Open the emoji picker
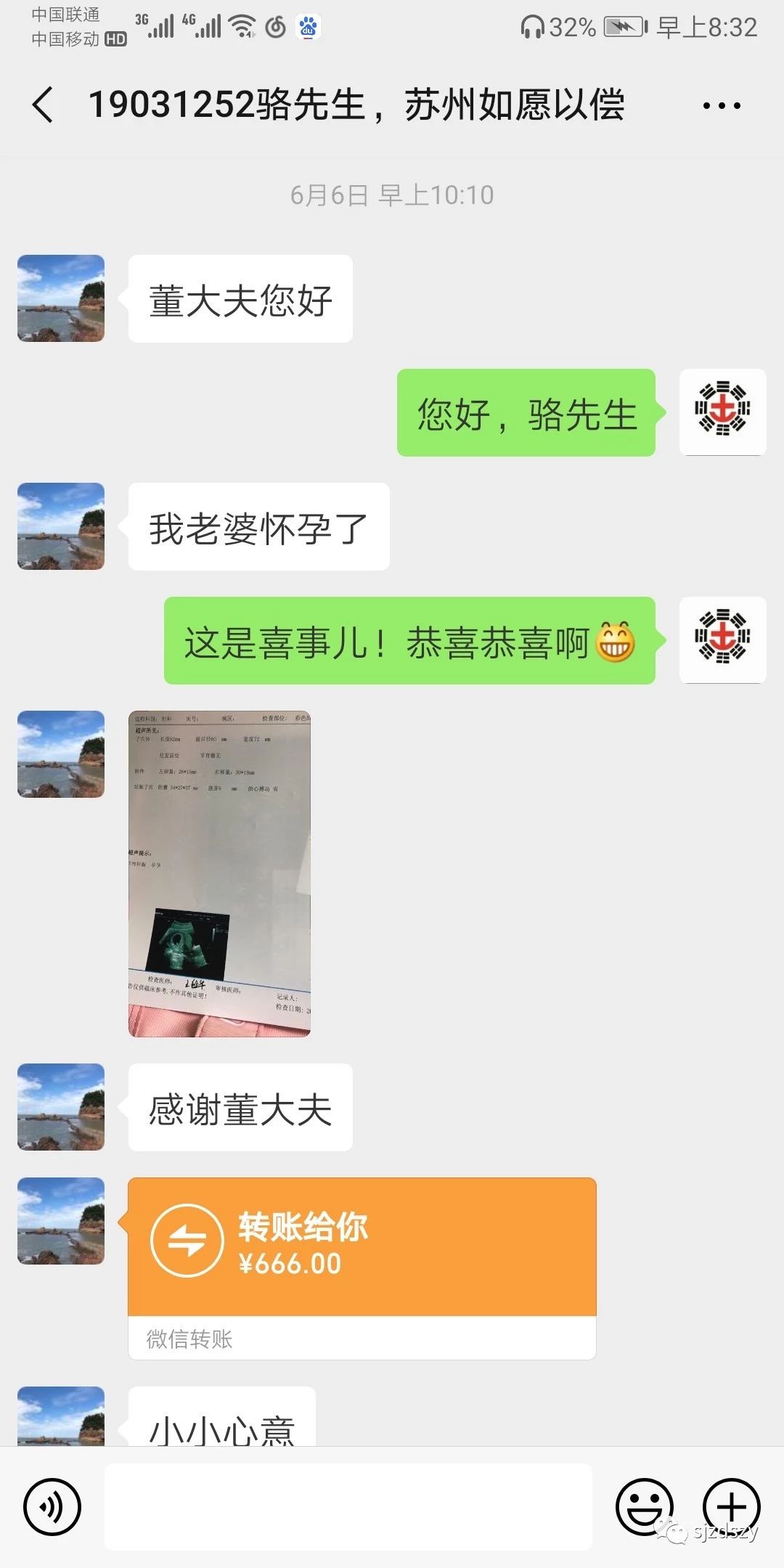Screen dimensions: 784x1568 click(645, 1507)
